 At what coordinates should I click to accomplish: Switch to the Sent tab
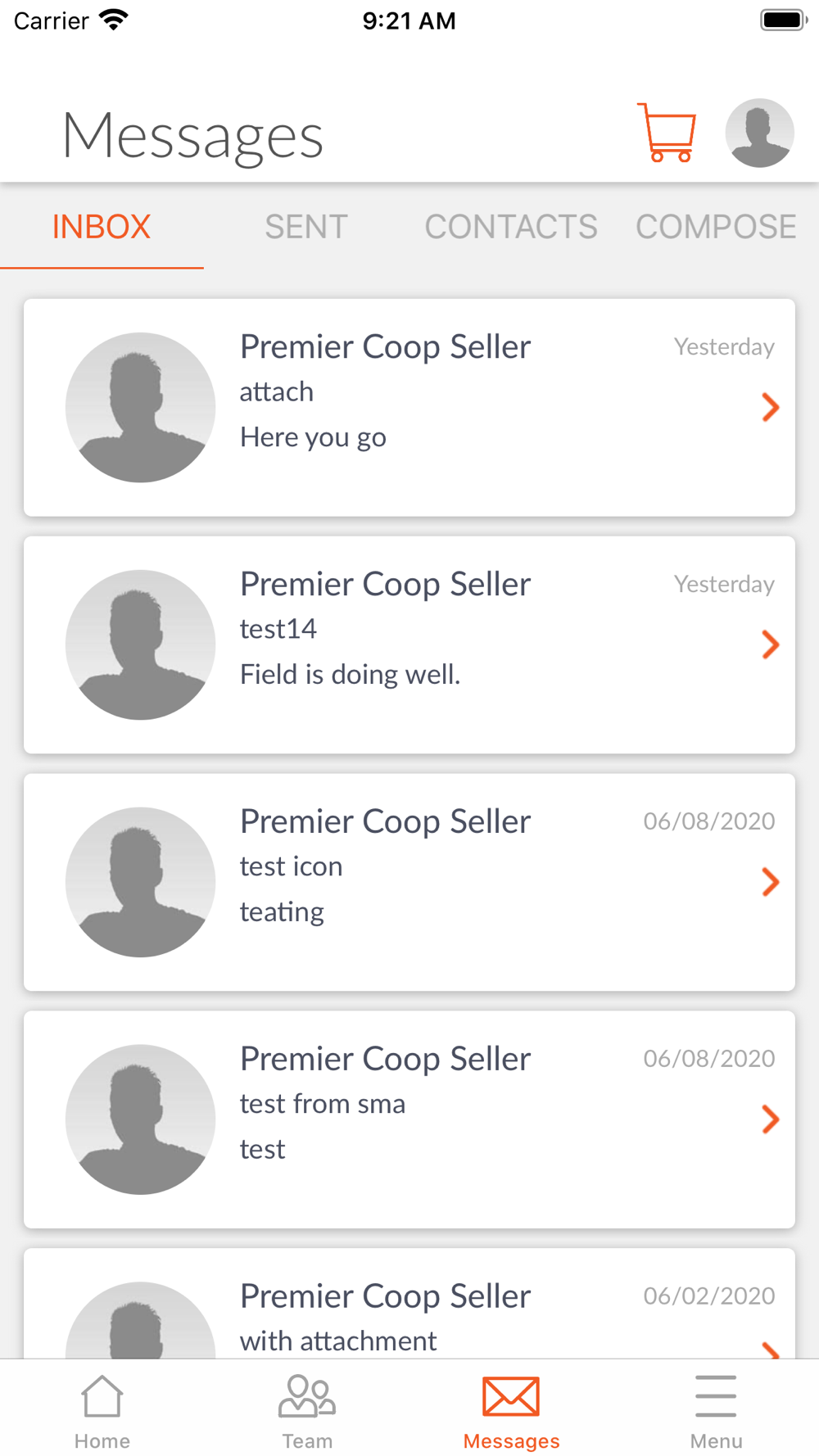[306, 227]
